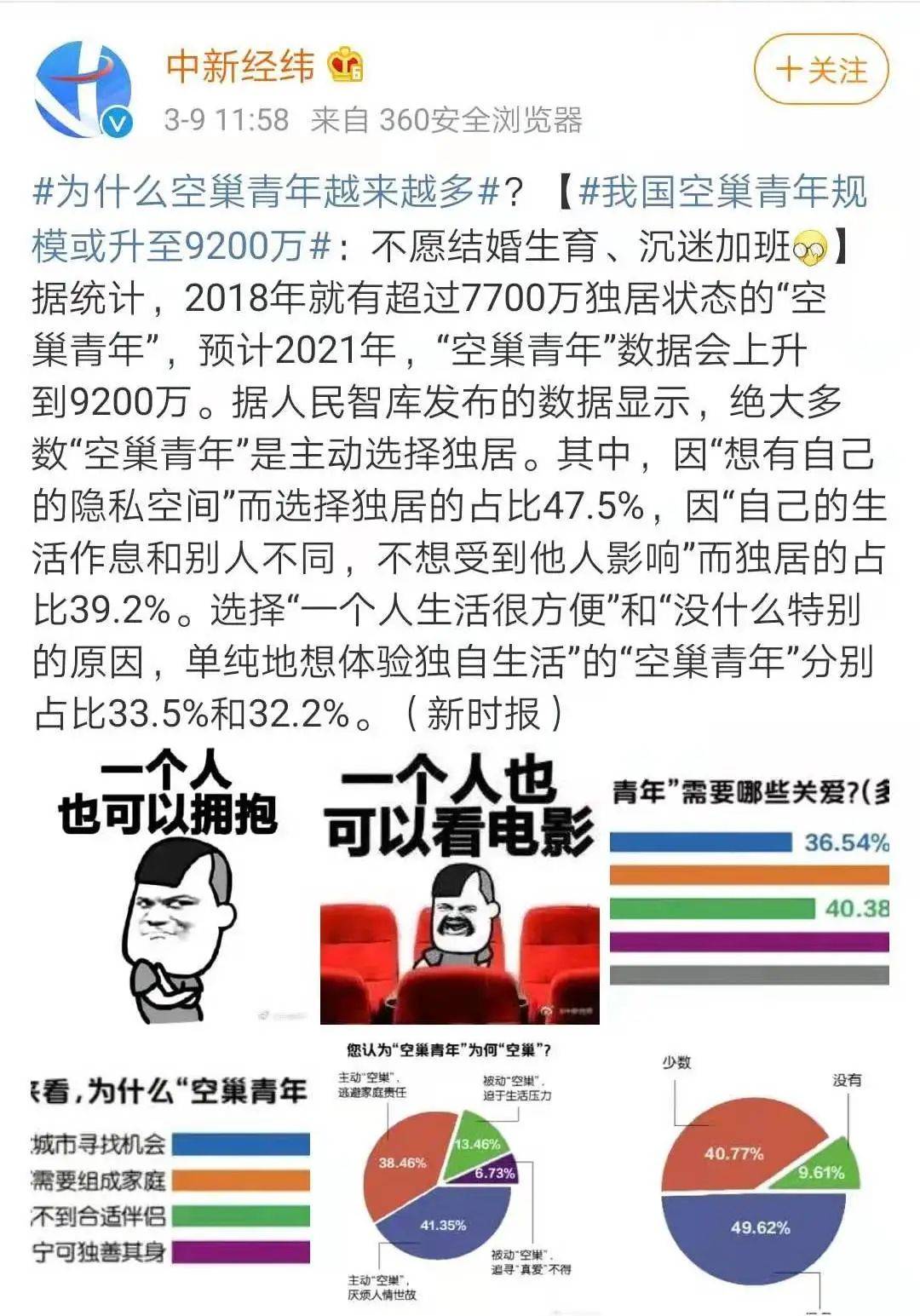Open the 为什么空巢青年 bar chart image
This screenshot has height=1316, width=920.
pyautogui.click(x=169, y=1175)
